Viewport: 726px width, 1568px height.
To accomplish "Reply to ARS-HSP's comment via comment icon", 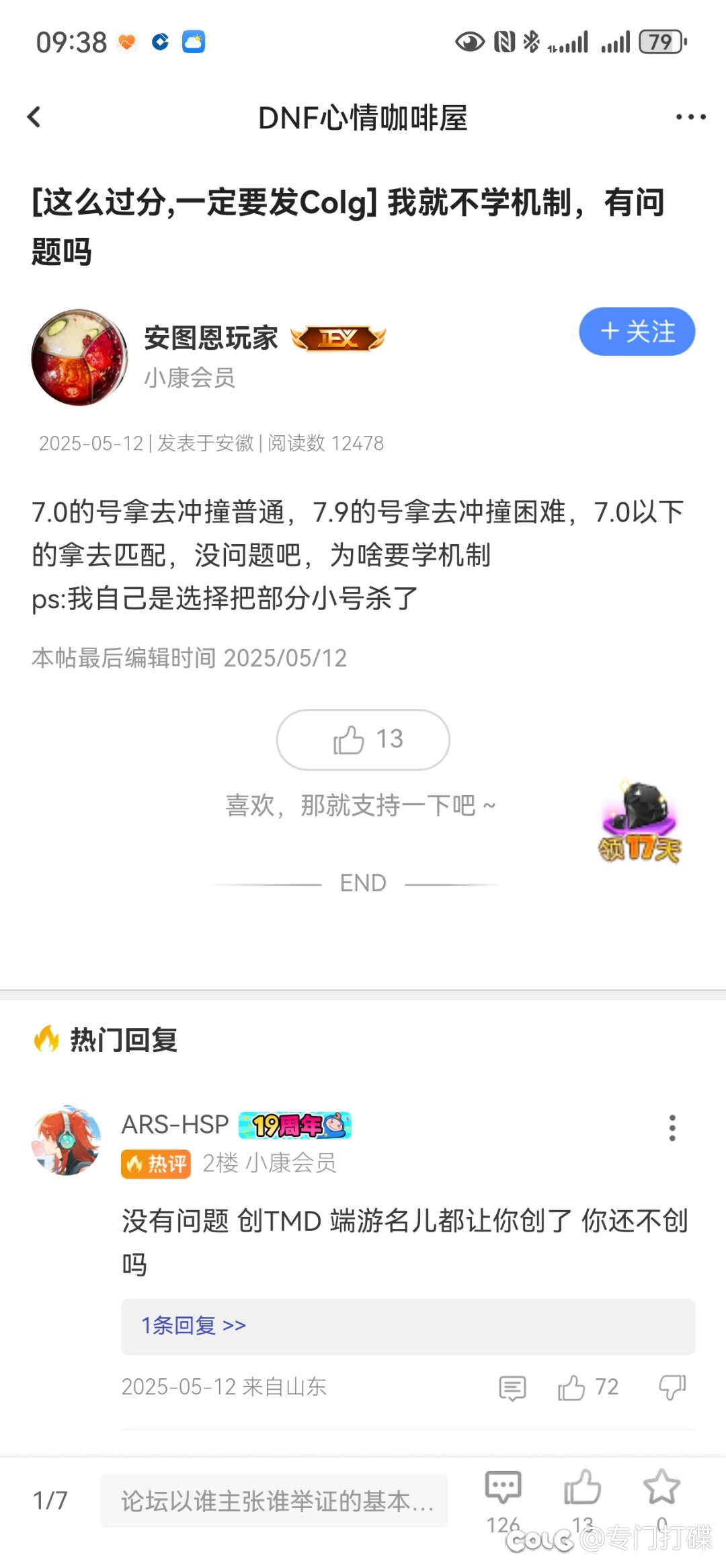I will coord(512,1387).
